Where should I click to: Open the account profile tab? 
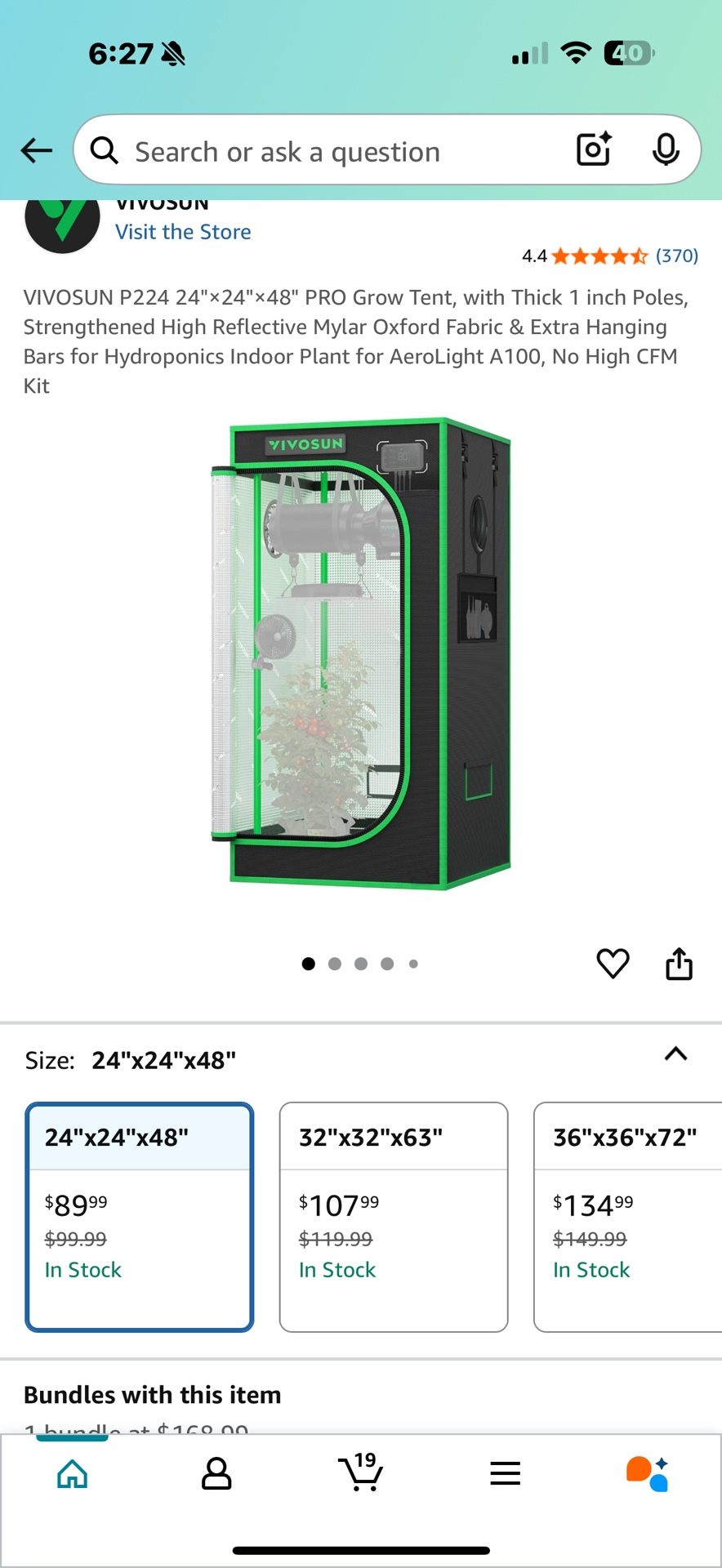[216, 1474]
